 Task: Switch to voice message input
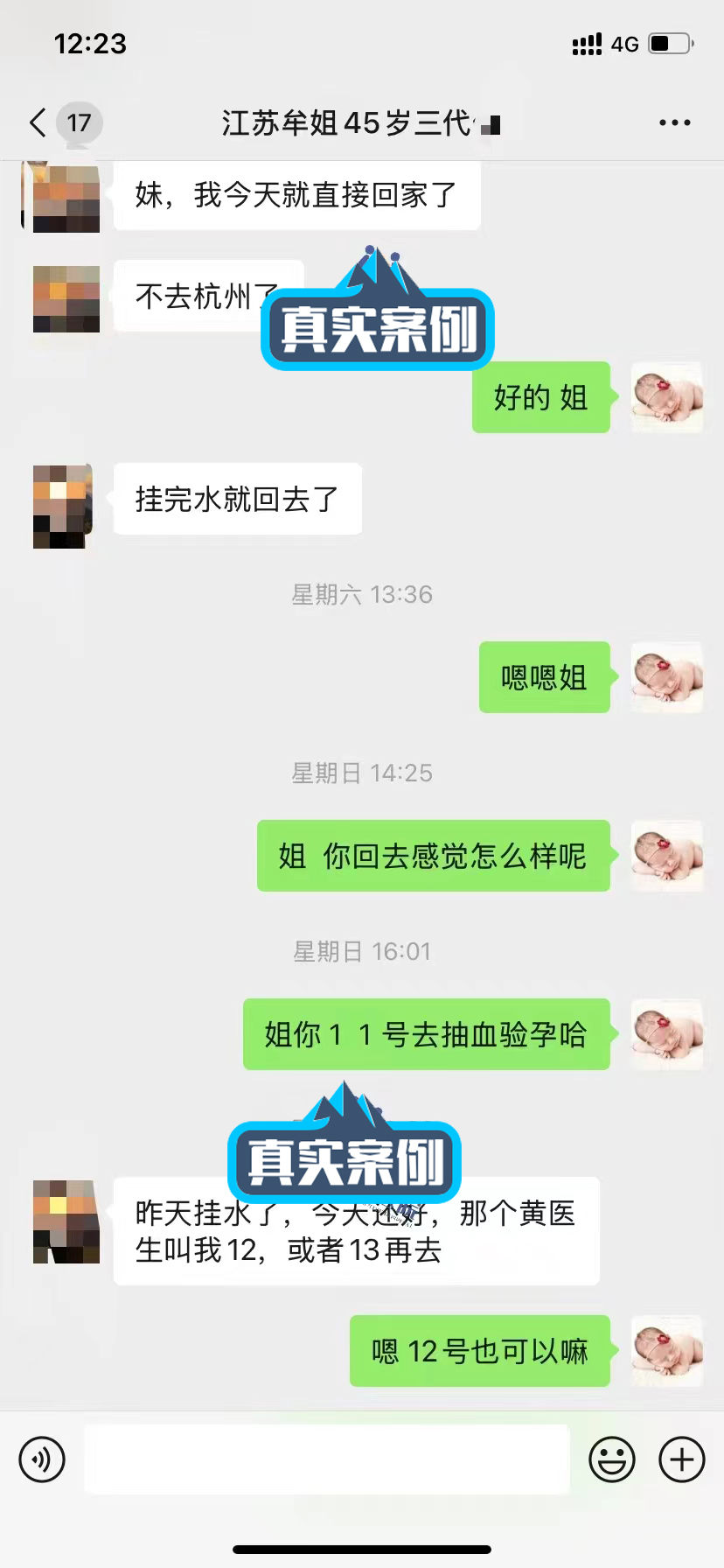click(x=42, y=1459)
